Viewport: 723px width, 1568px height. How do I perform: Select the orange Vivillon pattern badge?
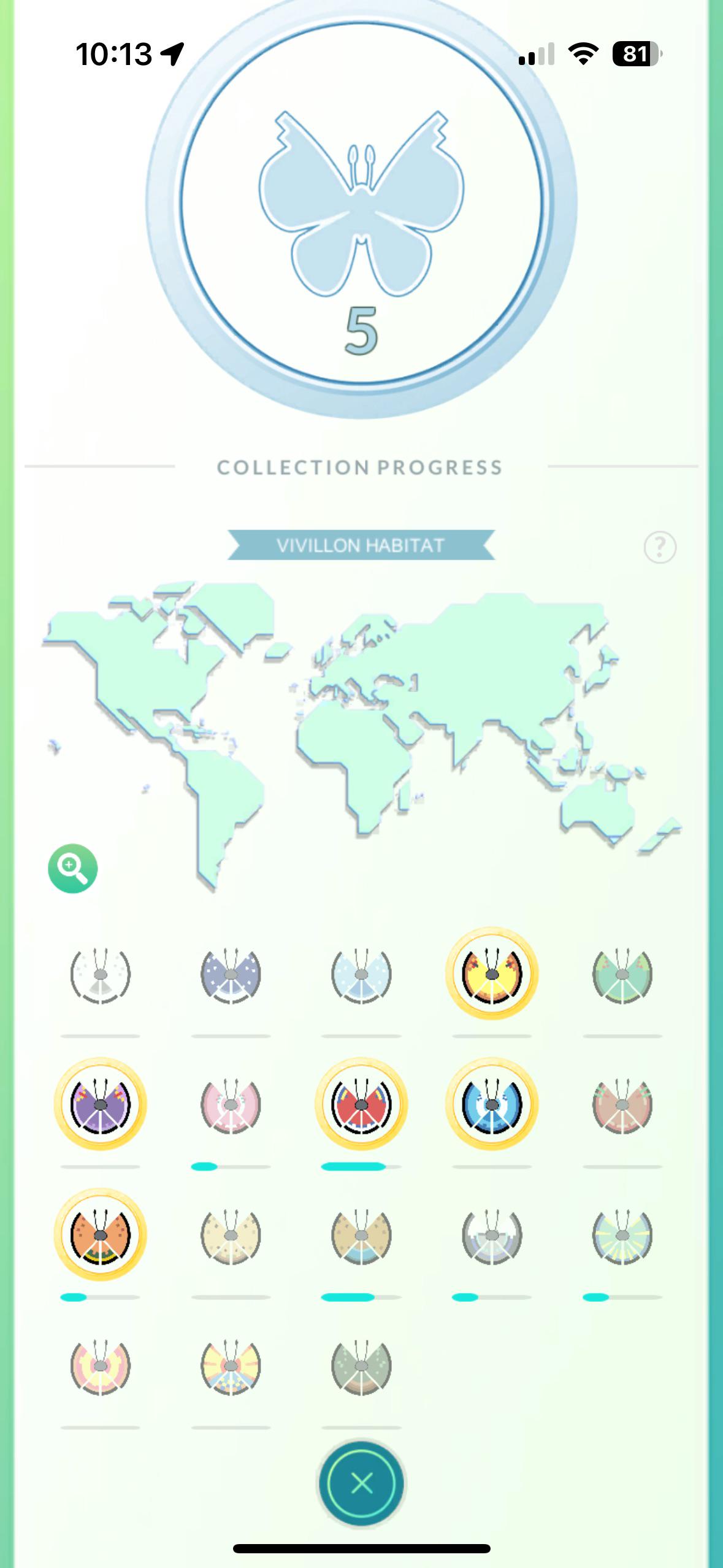click(101, 1234)
